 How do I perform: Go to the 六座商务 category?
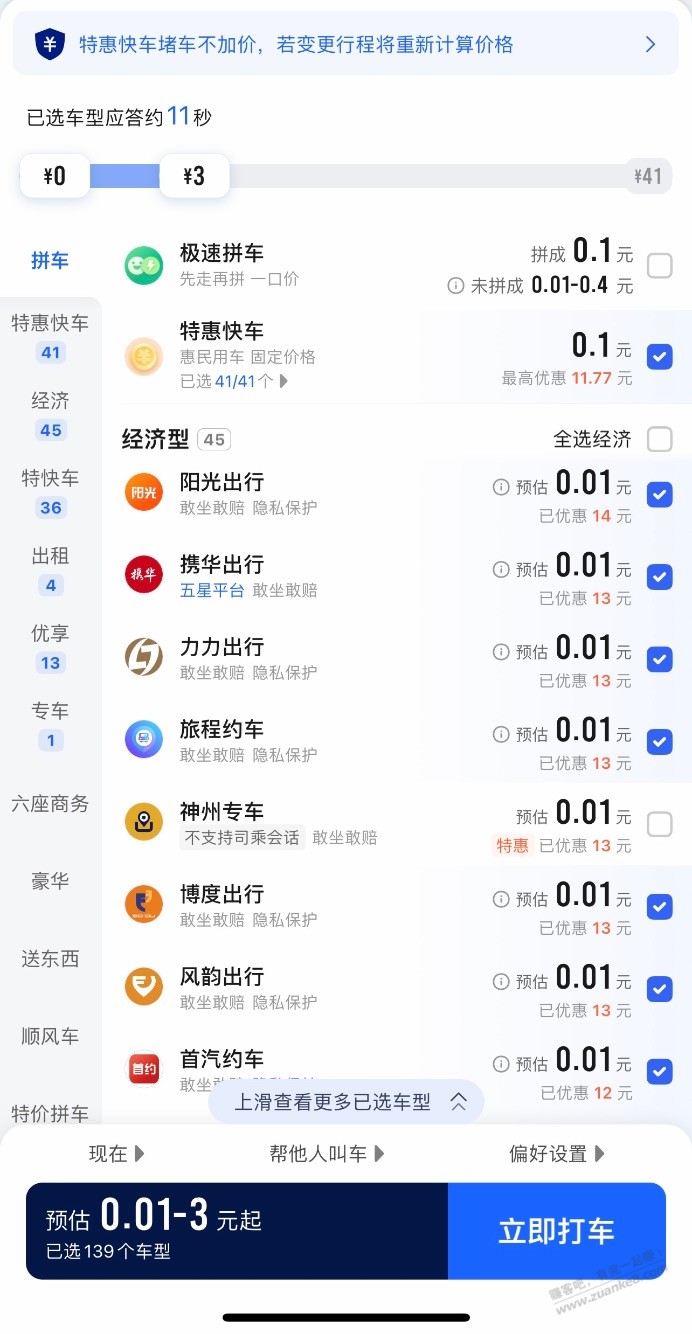50,804
